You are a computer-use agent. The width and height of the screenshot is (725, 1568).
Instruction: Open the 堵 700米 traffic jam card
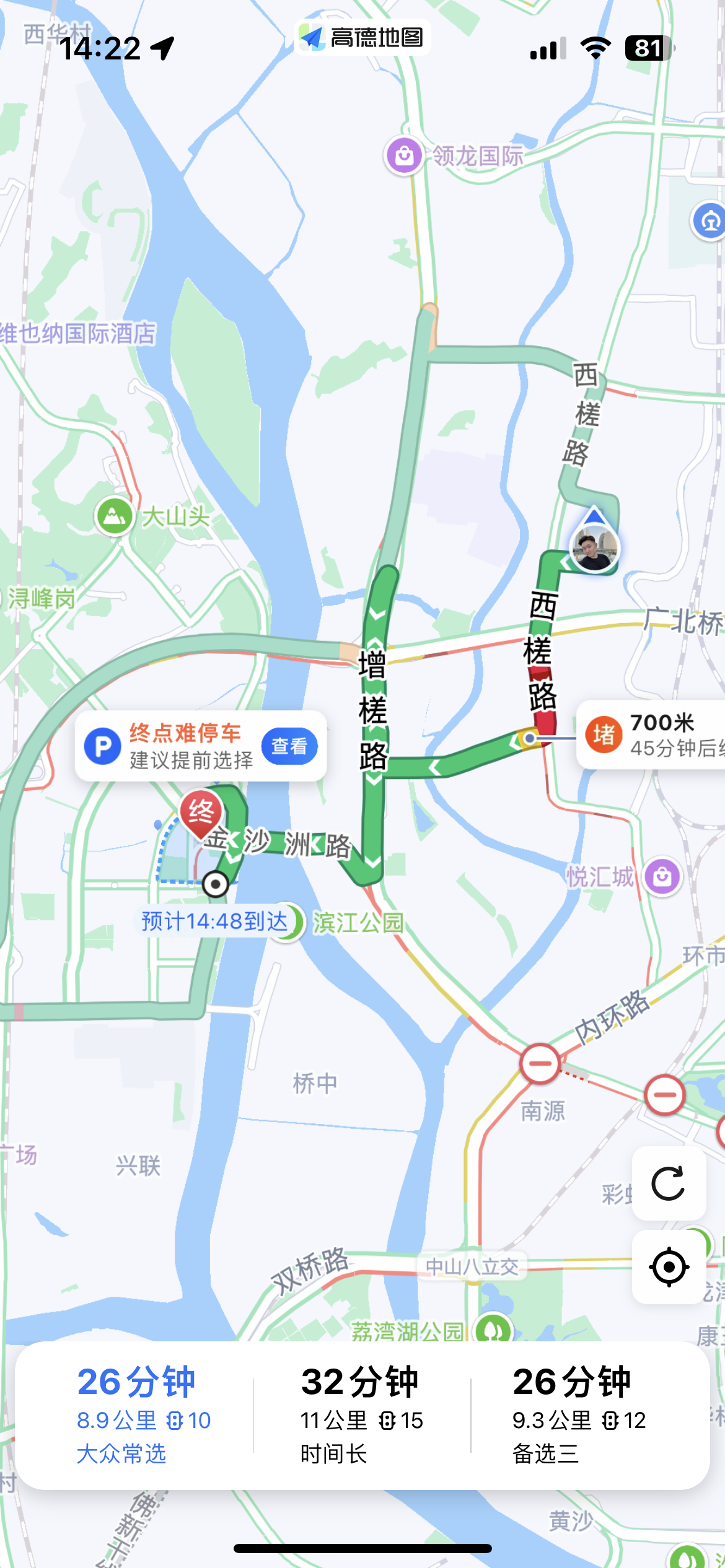pos(652,735)
